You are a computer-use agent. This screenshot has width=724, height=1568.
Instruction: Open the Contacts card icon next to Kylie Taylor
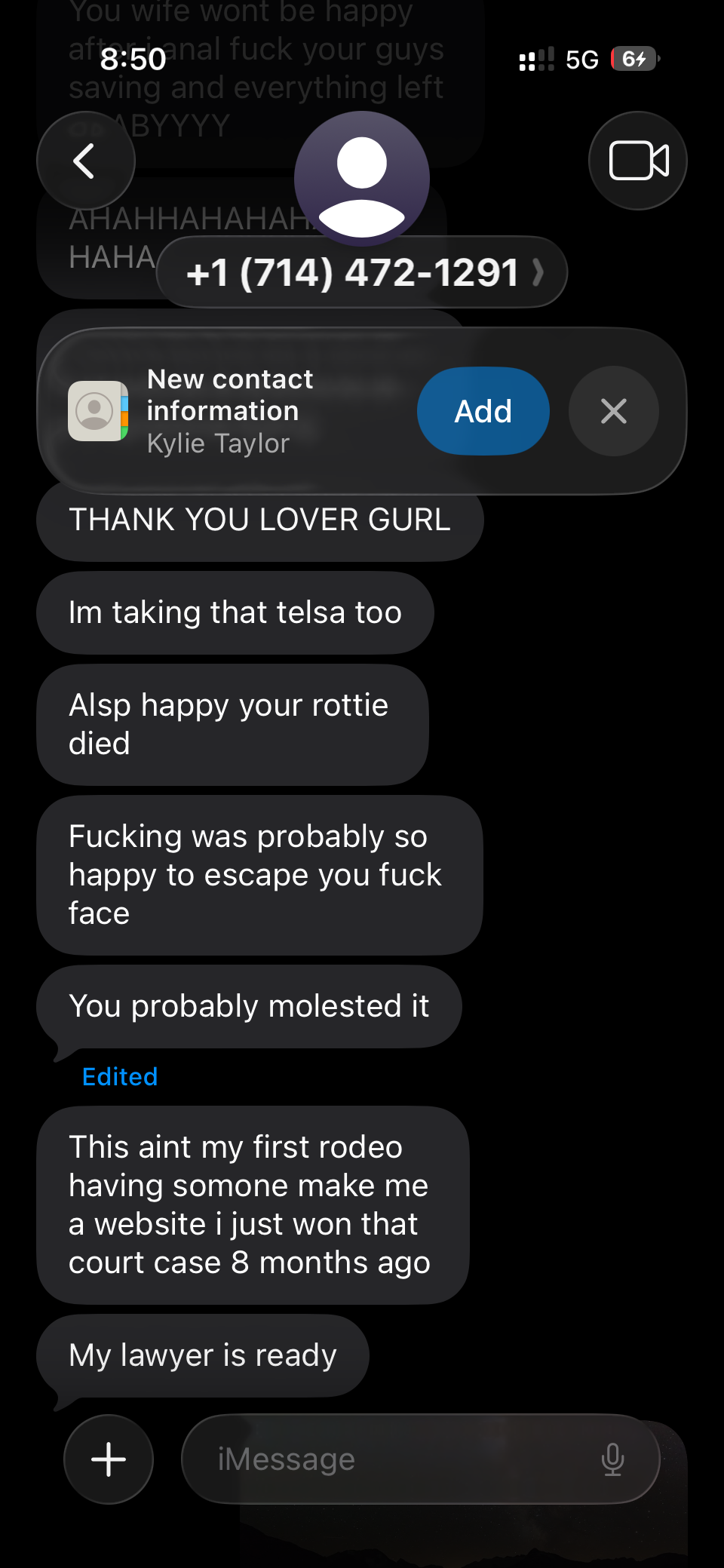(97, 411)
